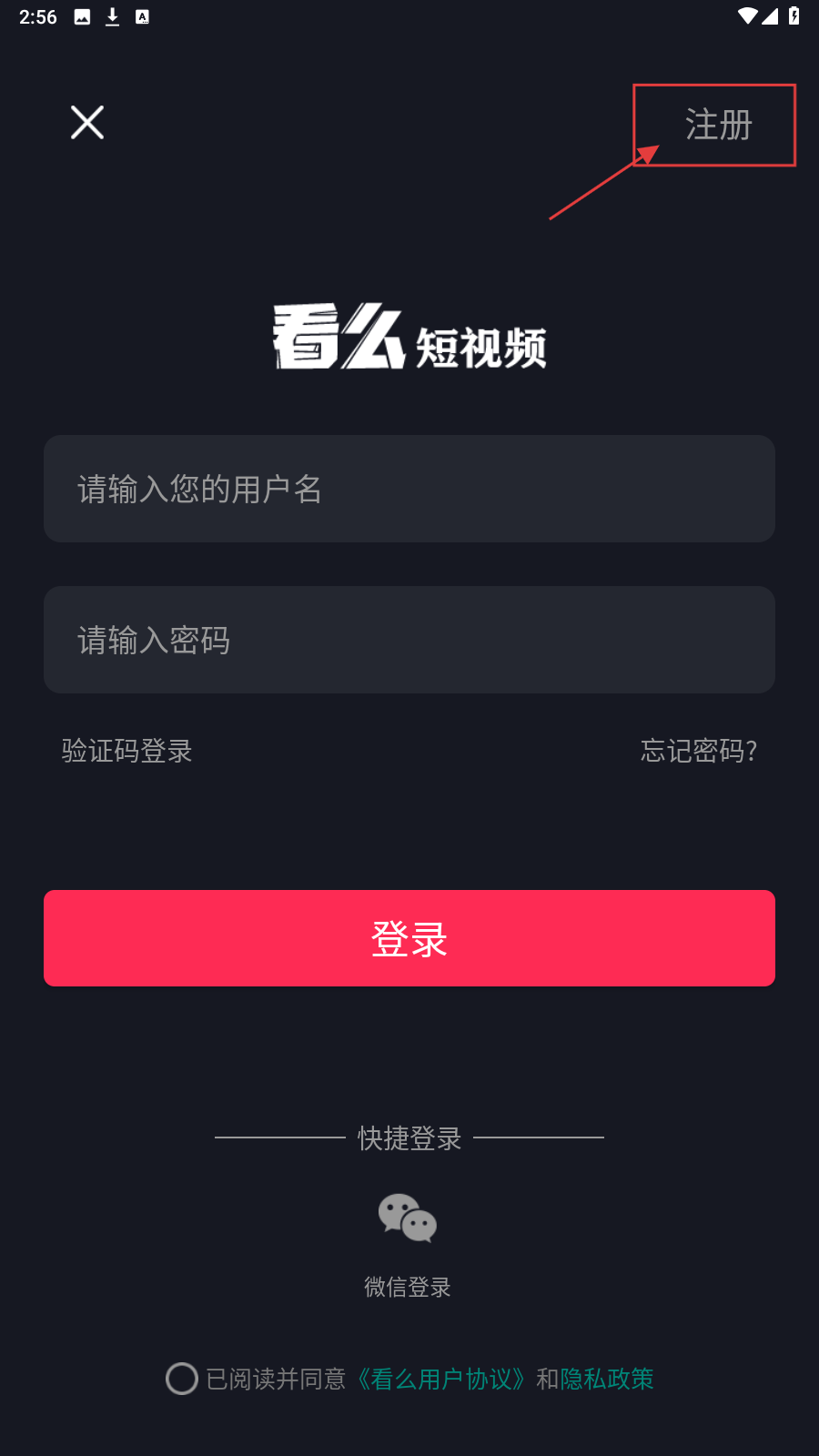This screenshot has height=1456, width=819.
Task: Tap the red 登录 button
Action: click(x=409, y=938)
